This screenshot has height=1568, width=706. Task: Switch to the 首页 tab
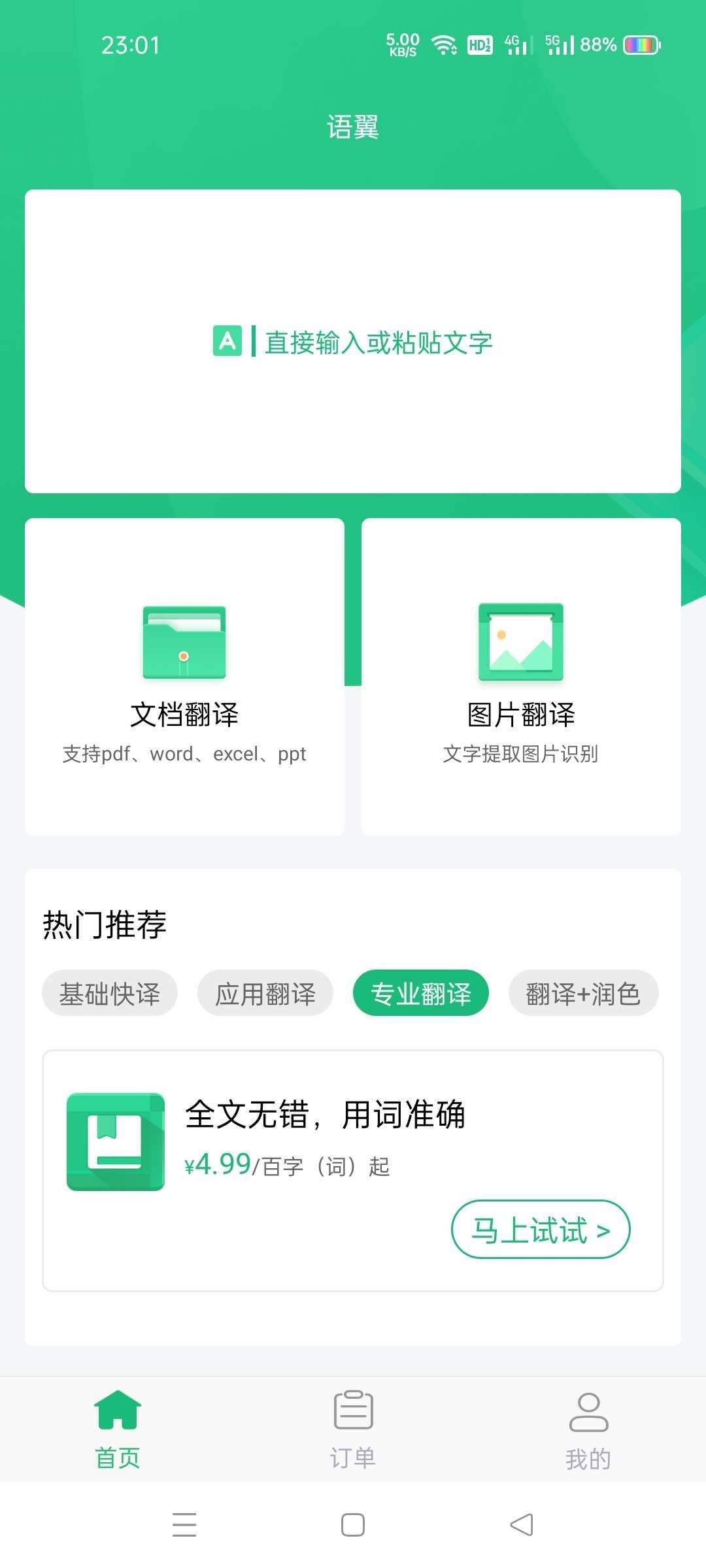click(118, 1429)
